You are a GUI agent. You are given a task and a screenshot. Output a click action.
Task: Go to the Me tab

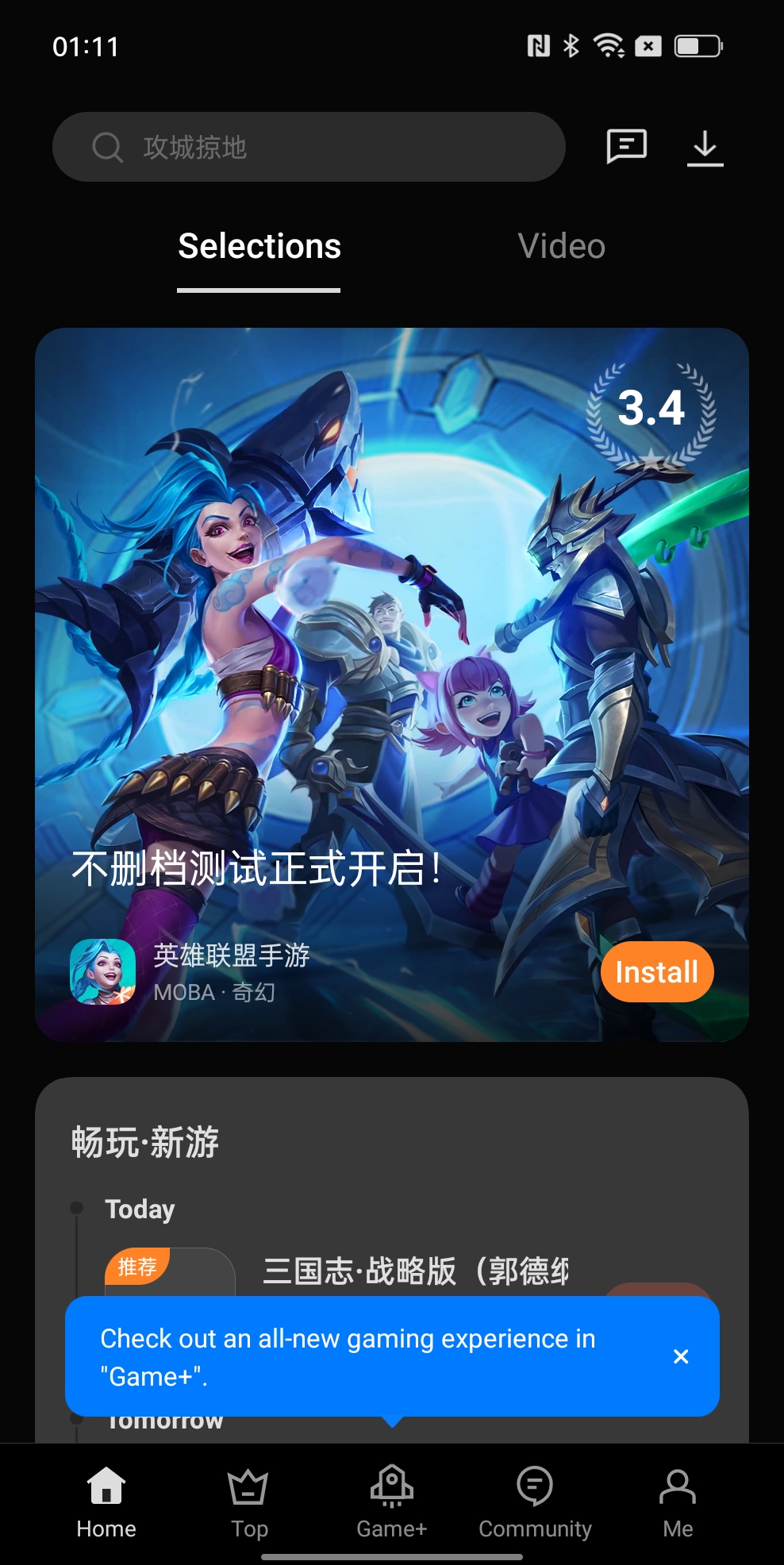click(677, 1502)
